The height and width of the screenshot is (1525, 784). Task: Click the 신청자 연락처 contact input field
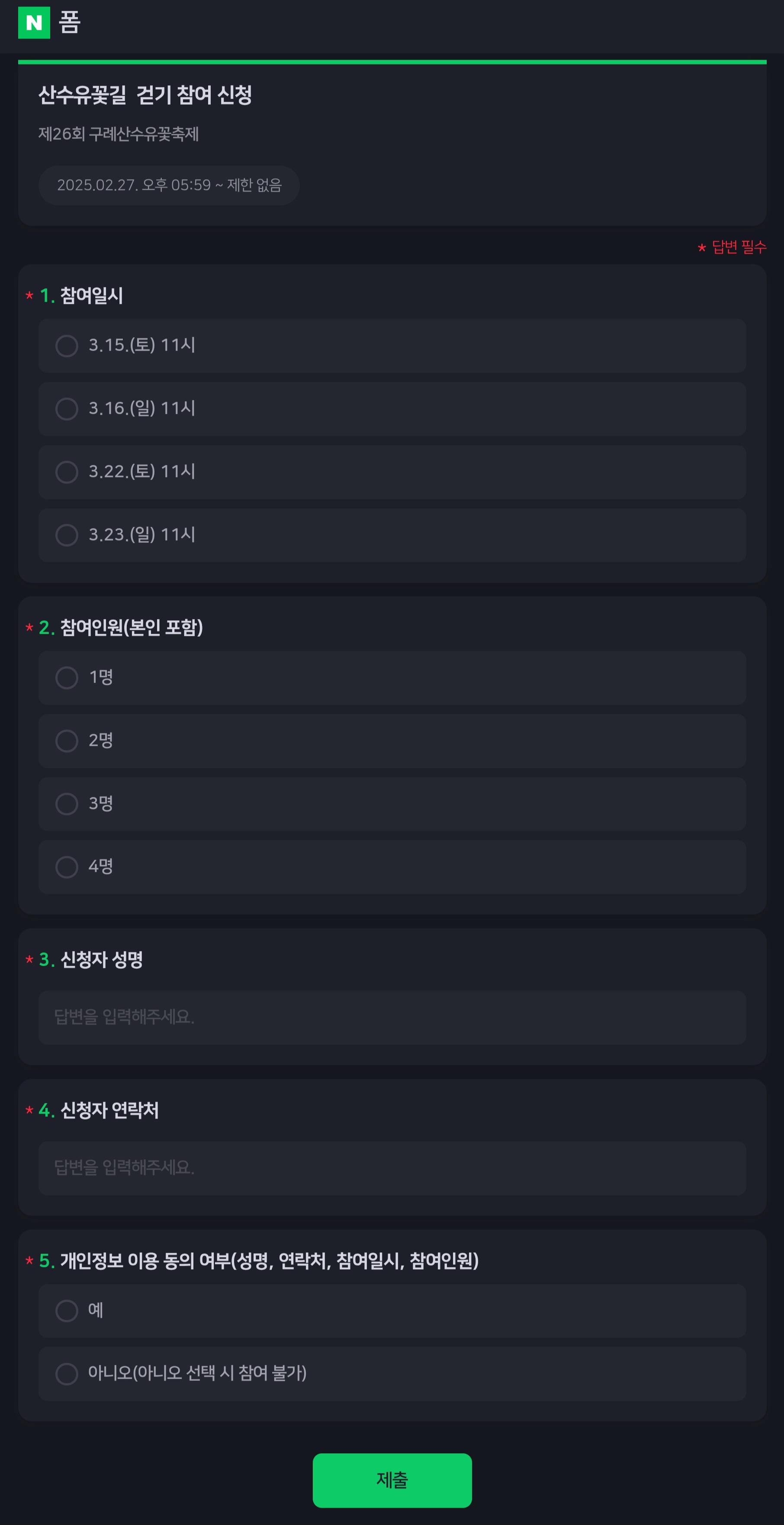[392, 1168]
